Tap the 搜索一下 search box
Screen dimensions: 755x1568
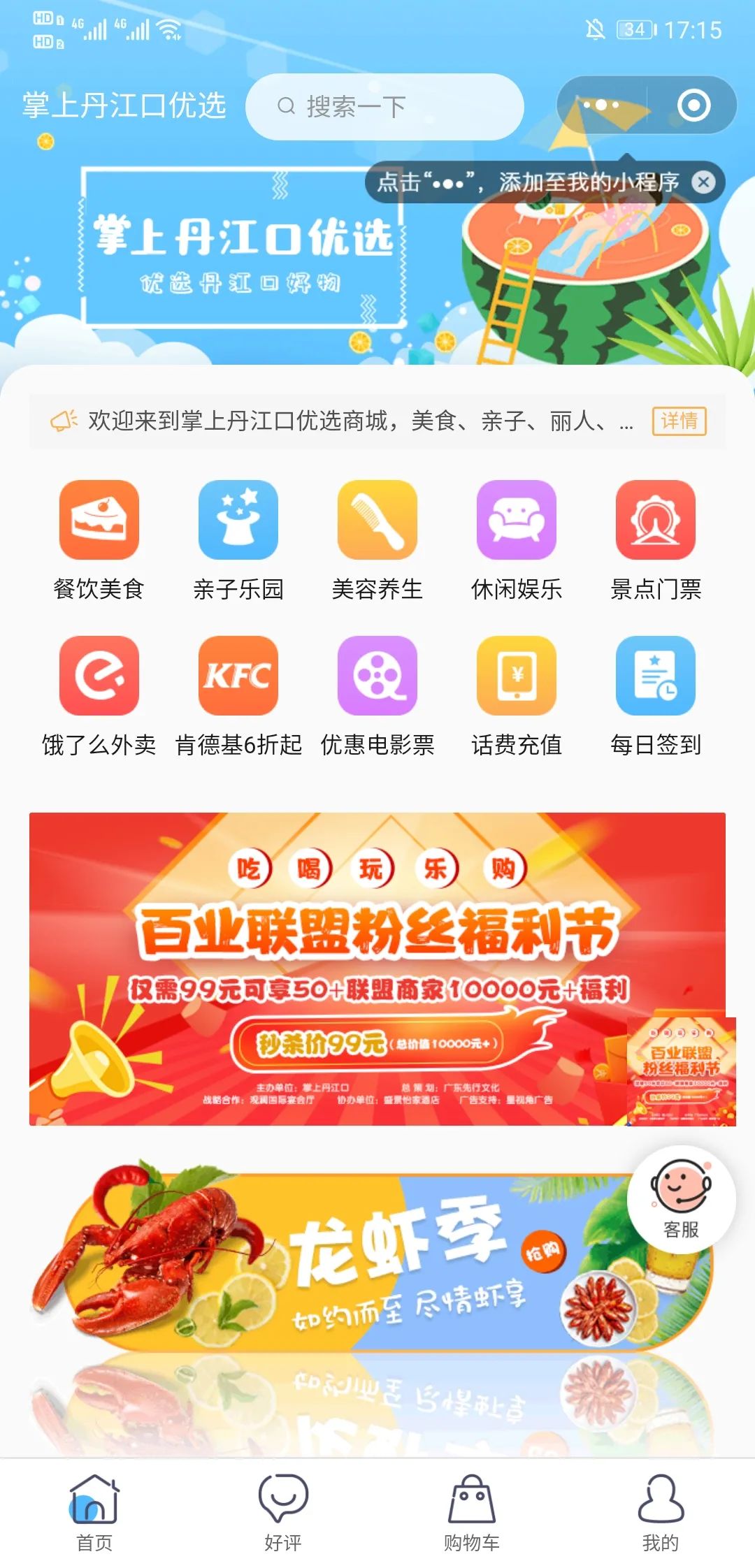384,107
